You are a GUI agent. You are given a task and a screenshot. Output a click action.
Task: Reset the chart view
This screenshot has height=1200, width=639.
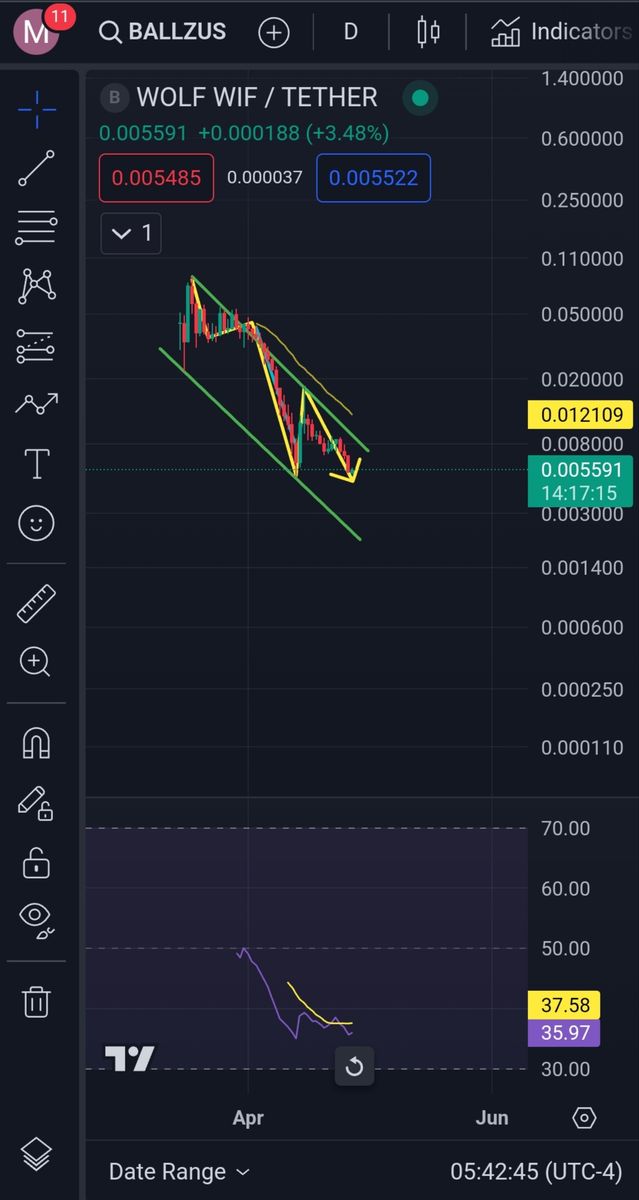[x=354, y=1067]
